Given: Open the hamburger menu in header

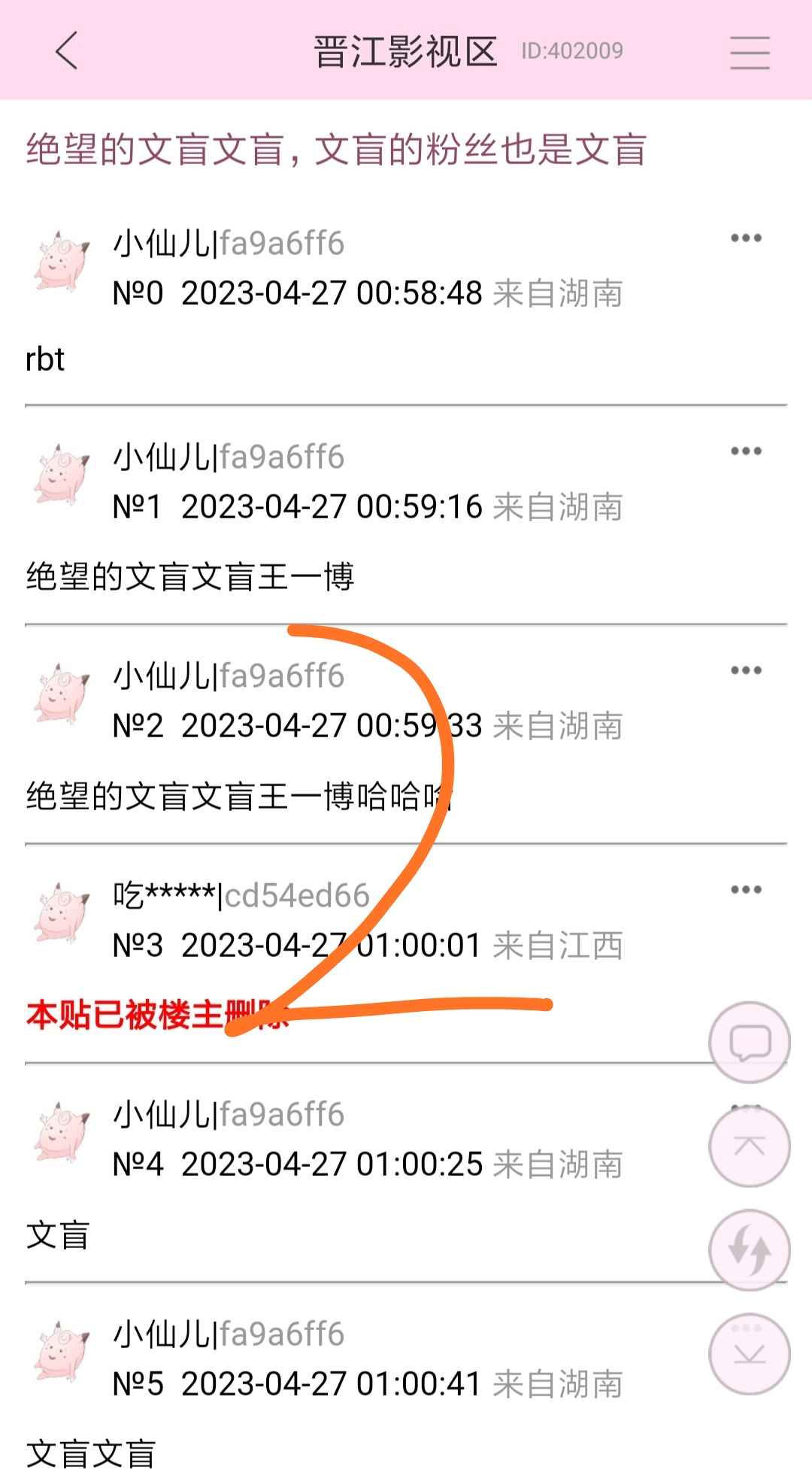Looking at the screenshot, I should [750, 52].
